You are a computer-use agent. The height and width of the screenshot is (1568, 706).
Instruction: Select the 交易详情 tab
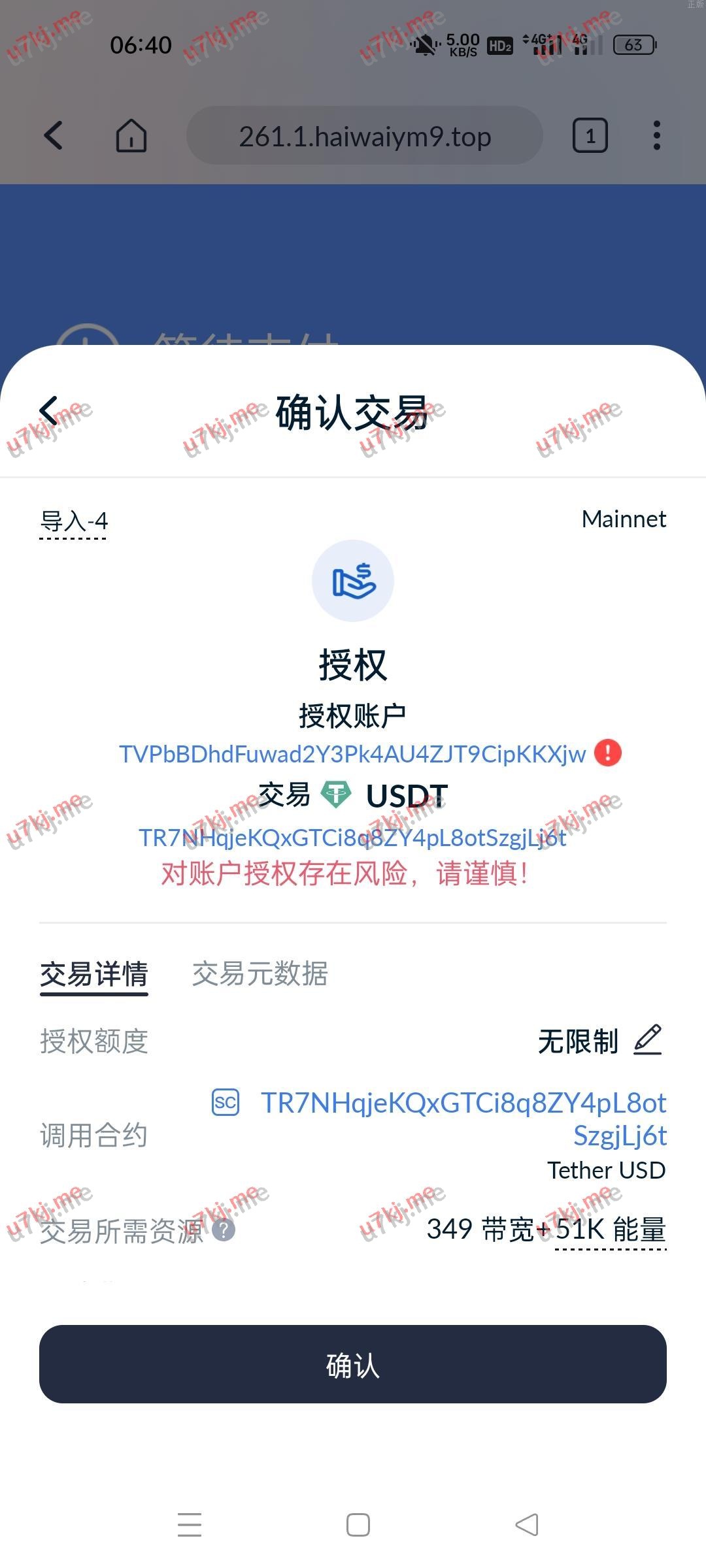pos(94,974)
